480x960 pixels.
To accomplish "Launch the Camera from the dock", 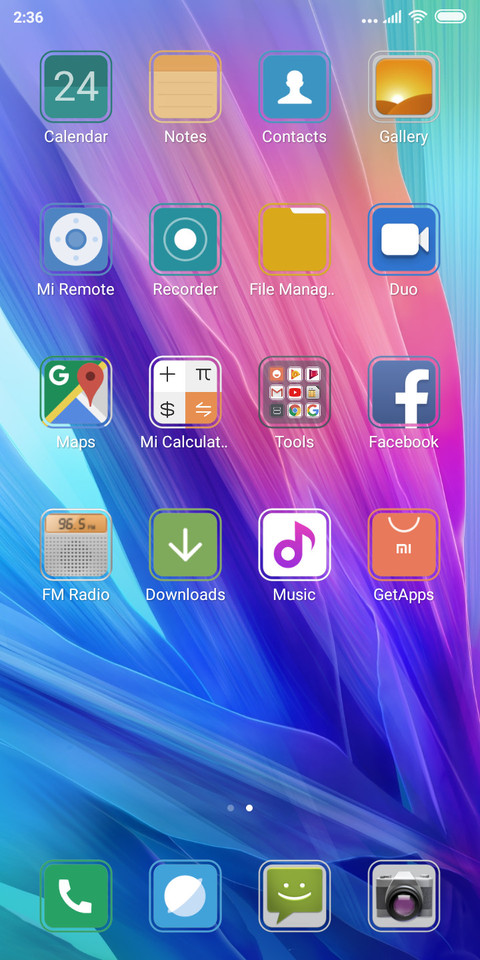I will tap(403, 896).
